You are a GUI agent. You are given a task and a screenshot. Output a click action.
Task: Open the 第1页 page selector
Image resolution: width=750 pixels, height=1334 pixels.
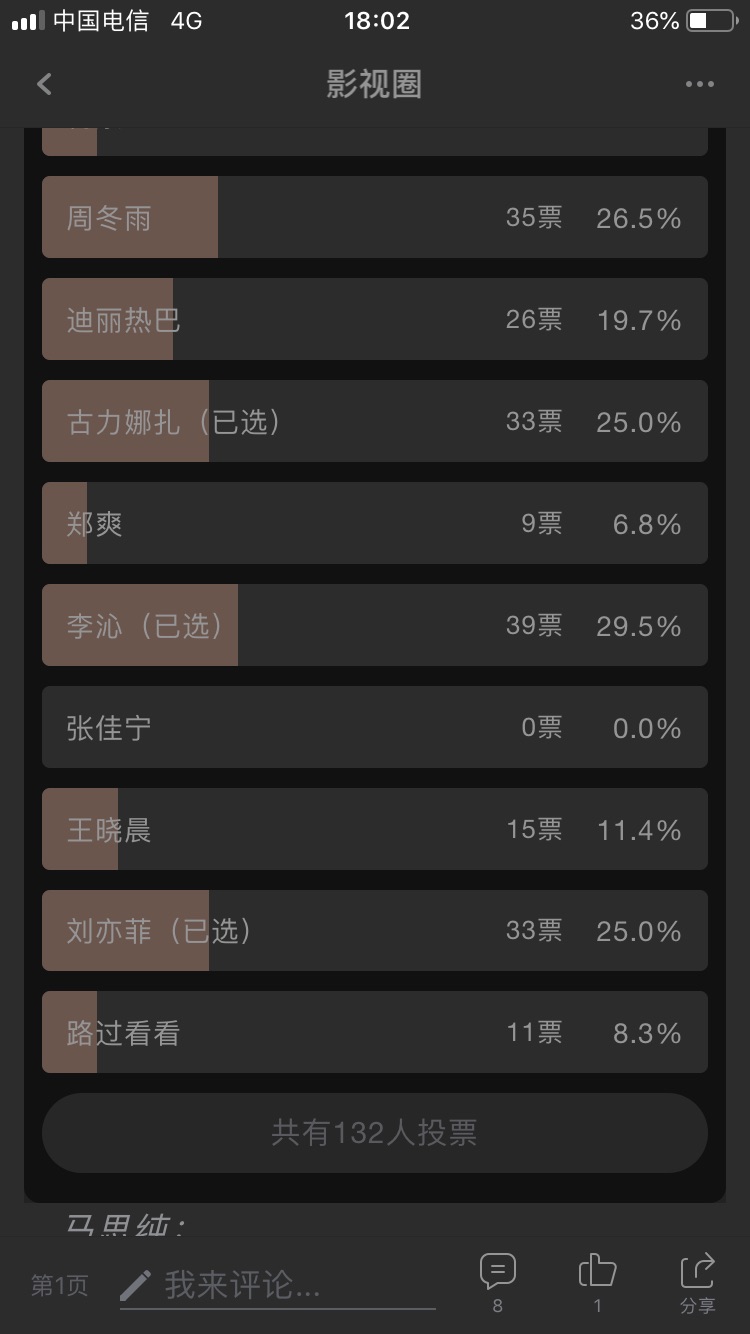(59, 1286)
